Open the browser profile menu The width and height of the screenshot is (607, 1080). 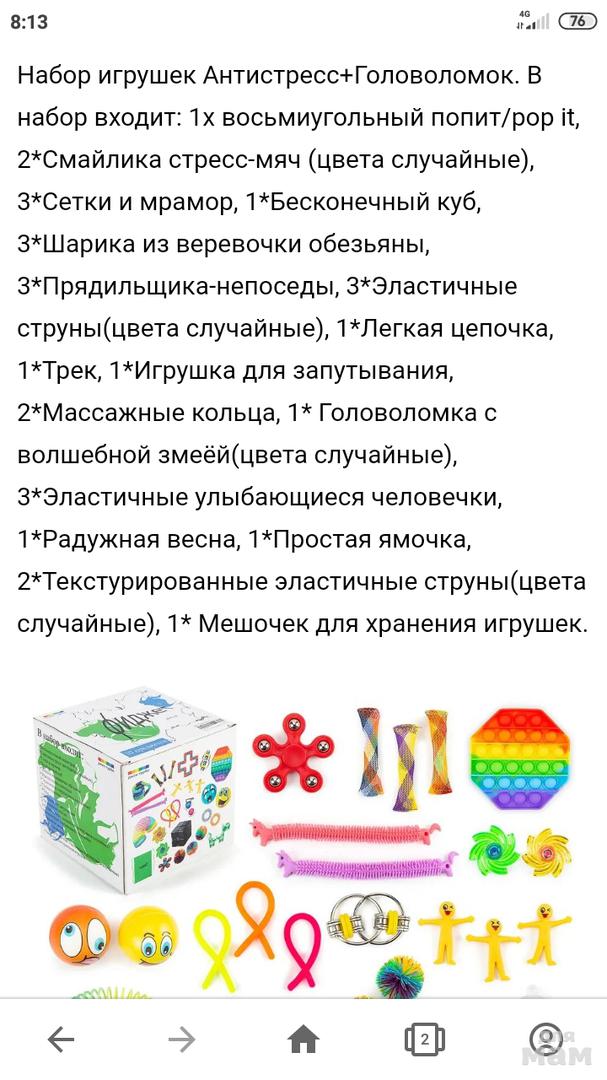point(545,1038)
